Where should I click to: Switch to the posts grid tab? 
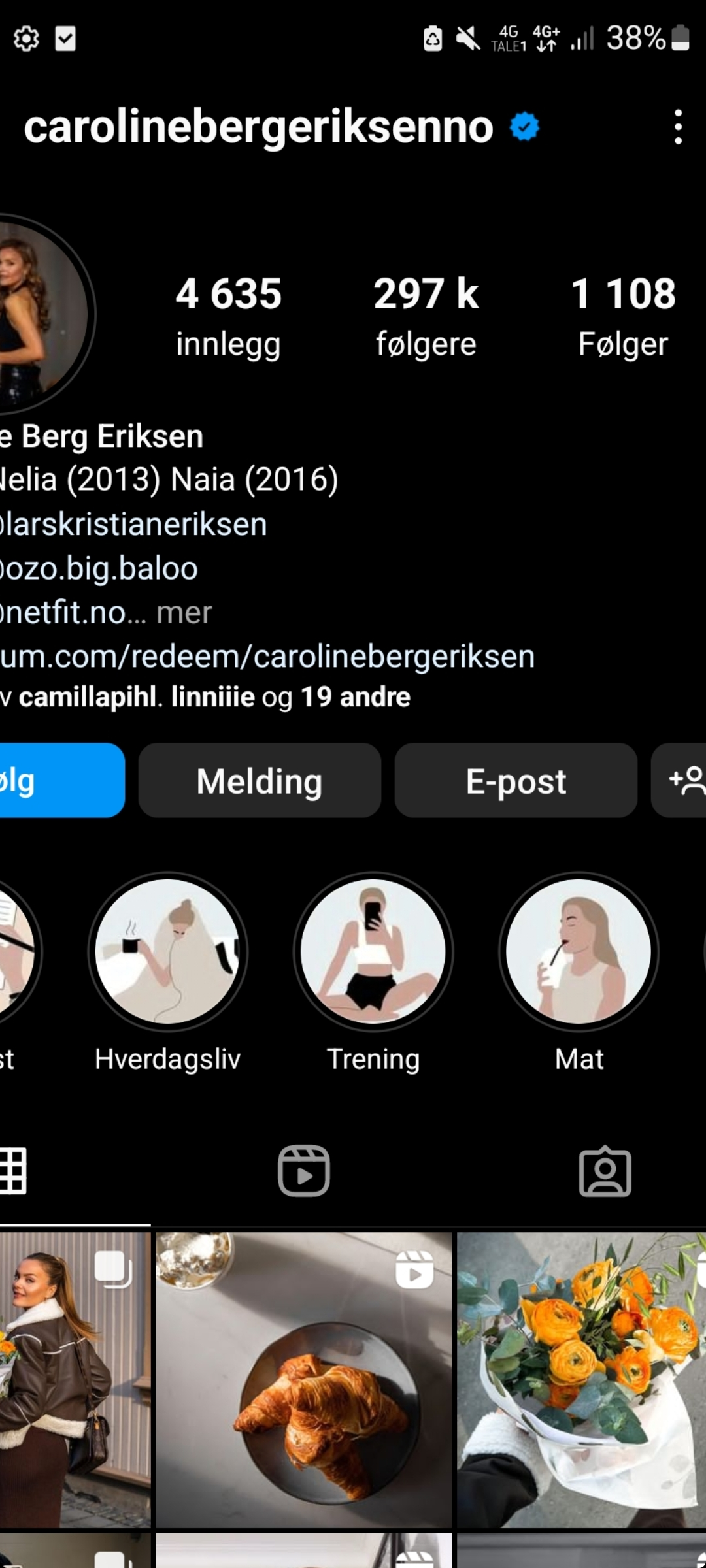13,1171
